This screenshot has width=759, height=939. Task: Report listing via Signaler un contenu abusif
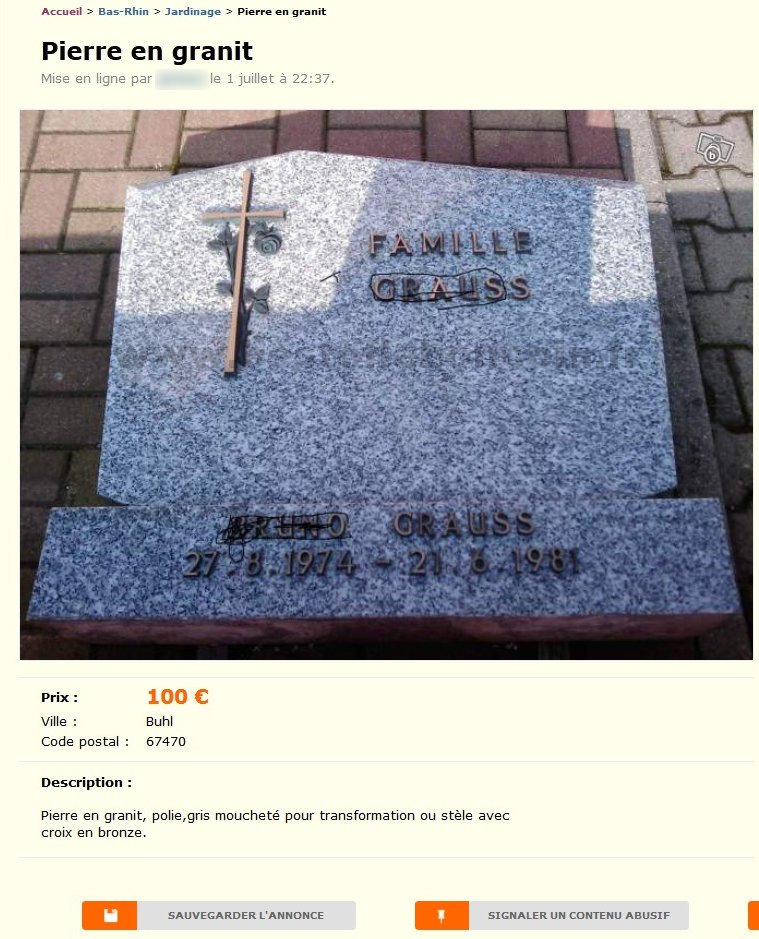pos(551,915)
